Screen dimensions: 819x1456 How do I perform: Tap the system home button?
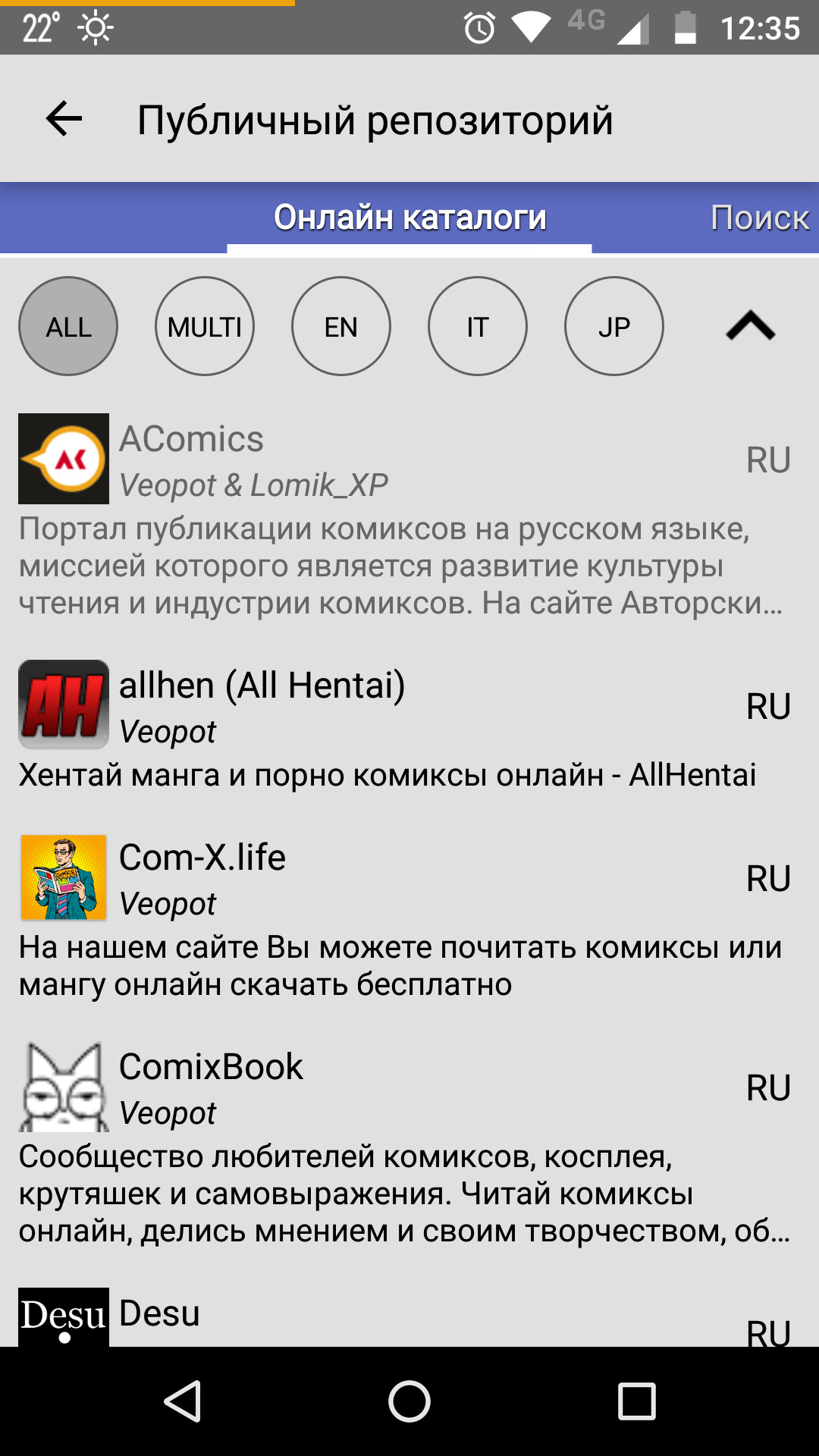coord(409,1401)
